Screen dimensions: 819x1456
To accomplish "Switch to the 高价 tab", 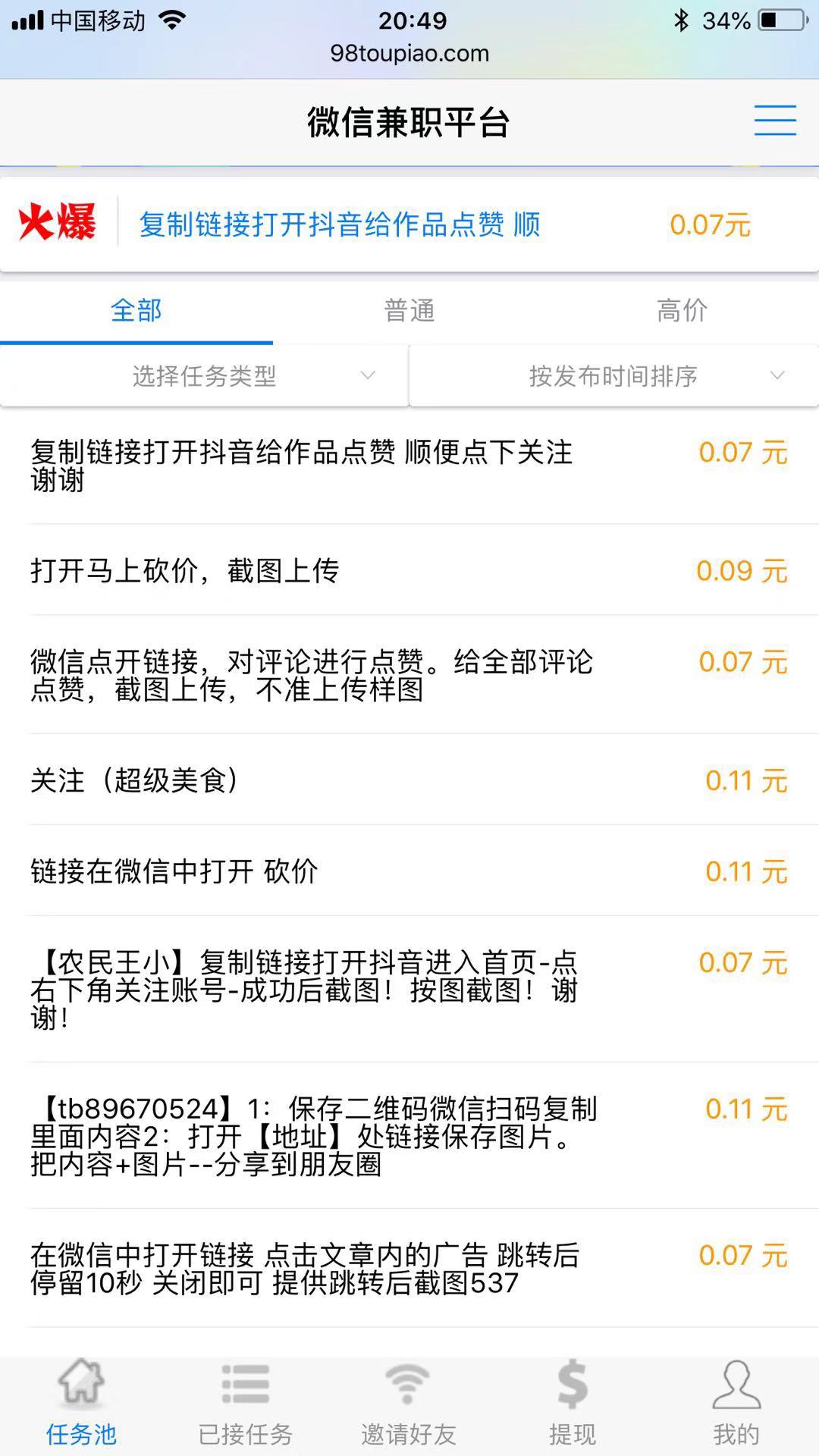I will pos(681,310).
